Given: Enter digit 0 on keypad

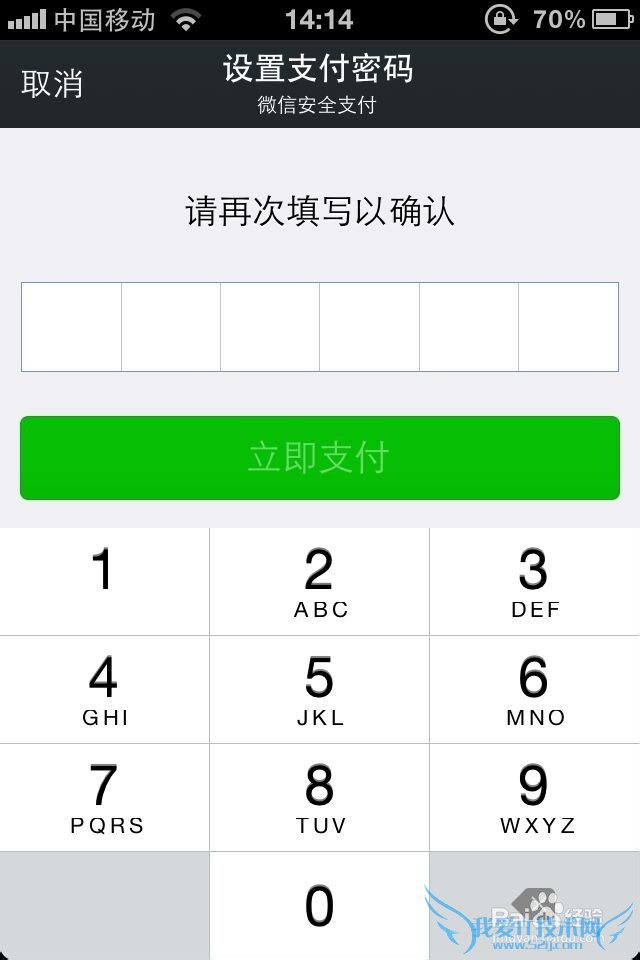Looking at the screenshot, I should coord(319,906).
